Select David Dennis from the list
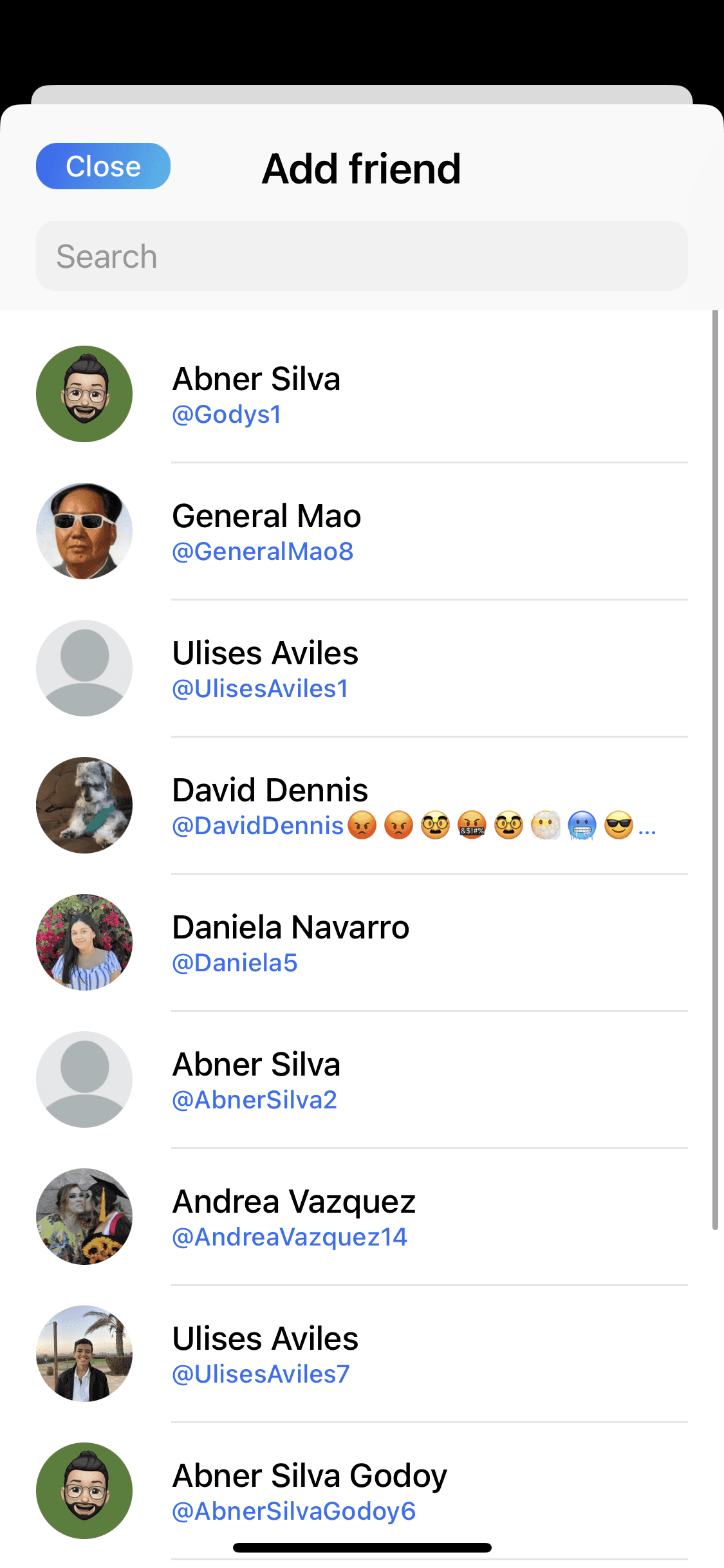 (x=362, y=805)
